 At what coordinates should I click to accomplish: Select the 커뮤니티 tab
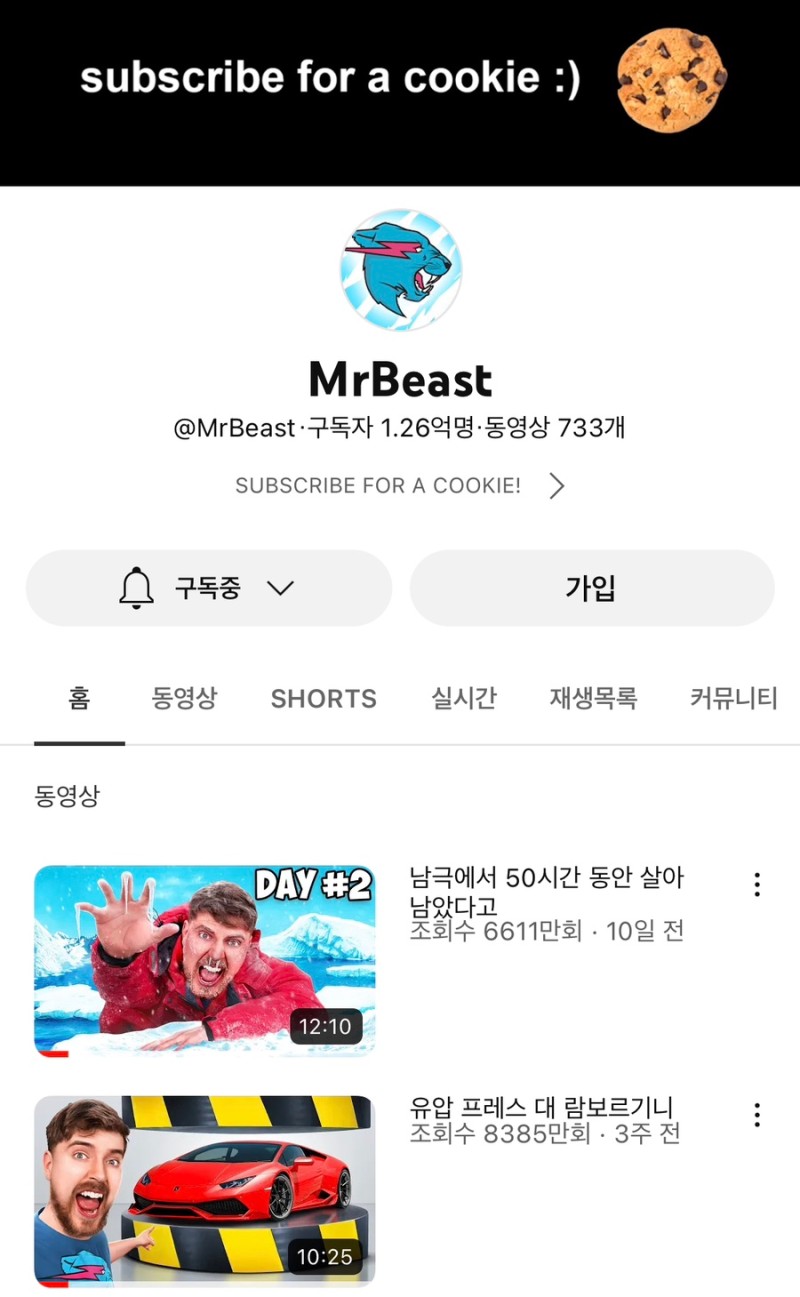[x=733, y=698]
